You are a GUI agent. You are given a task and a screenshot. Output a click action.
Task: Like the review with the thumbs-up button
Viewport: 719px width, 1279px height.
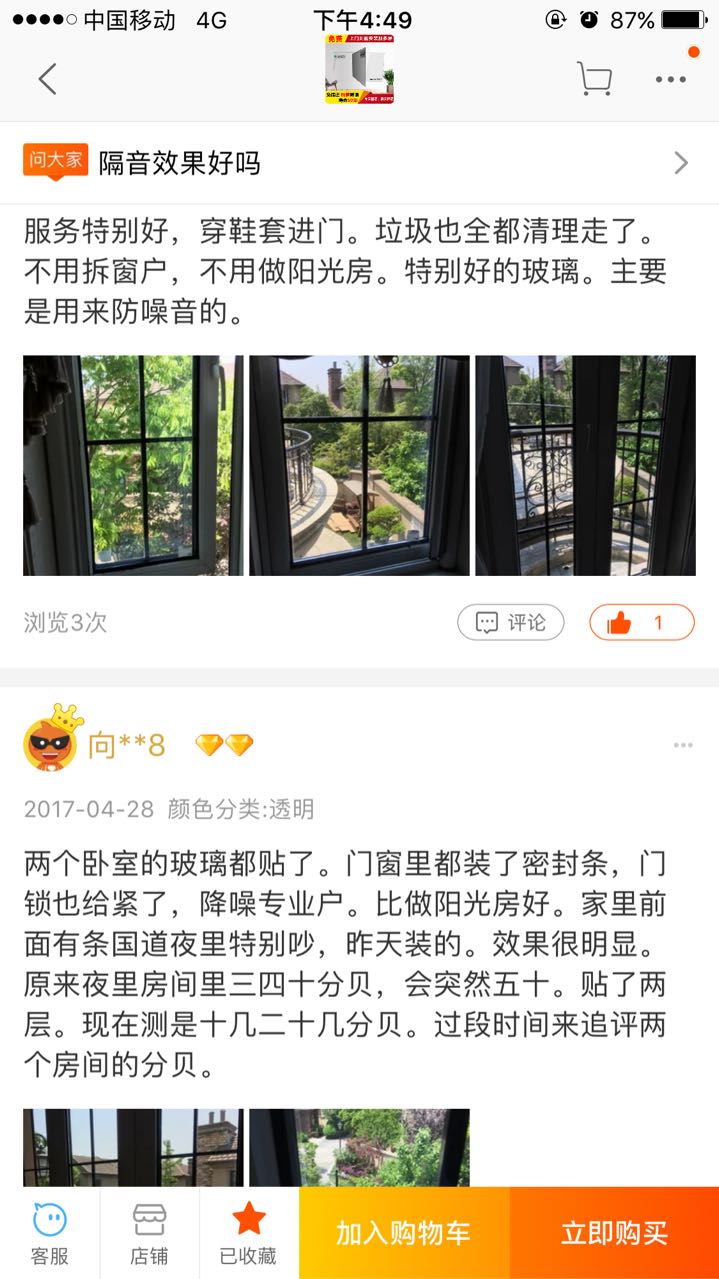pos(641,622)
